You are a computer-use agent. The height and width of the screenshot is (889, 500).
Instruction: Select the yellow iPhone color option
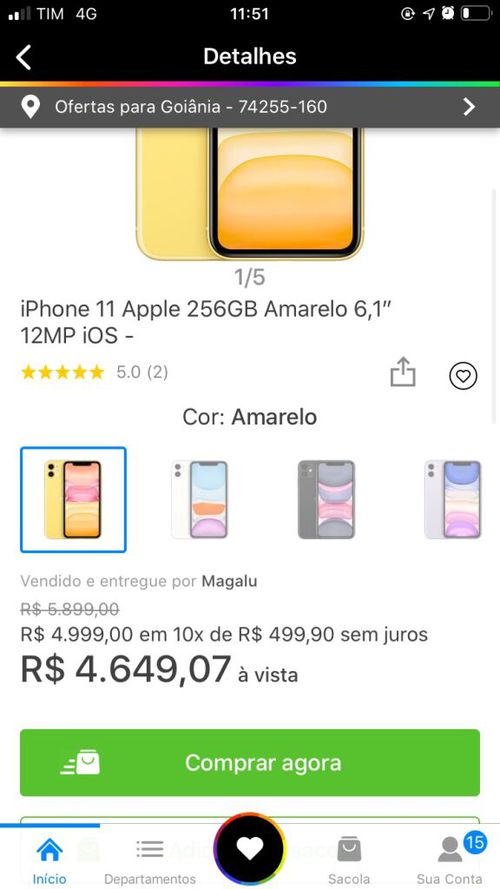pyautogui.click(x=73, y=499)
